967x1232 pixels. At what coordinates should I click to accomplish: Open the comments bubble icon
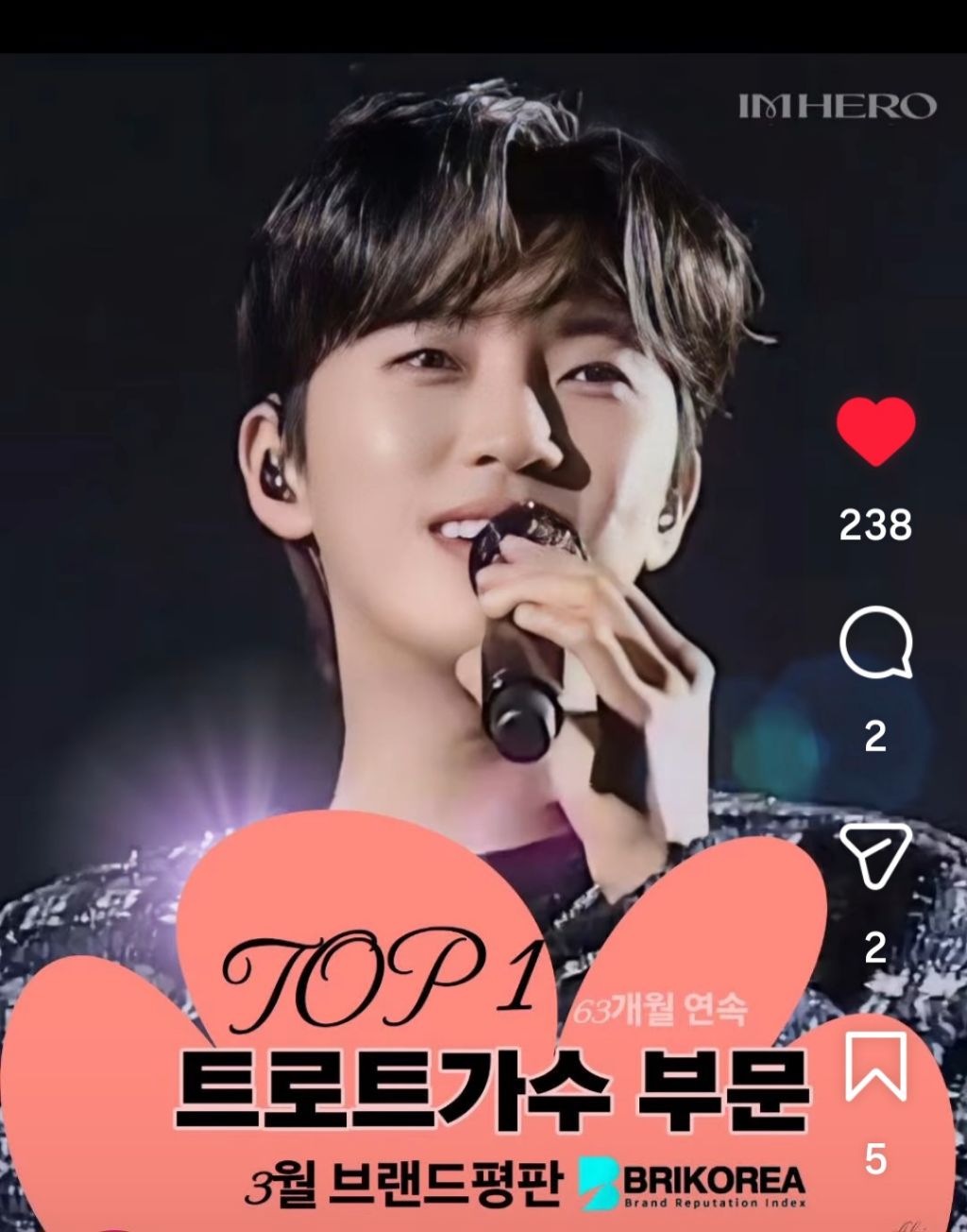875,642
